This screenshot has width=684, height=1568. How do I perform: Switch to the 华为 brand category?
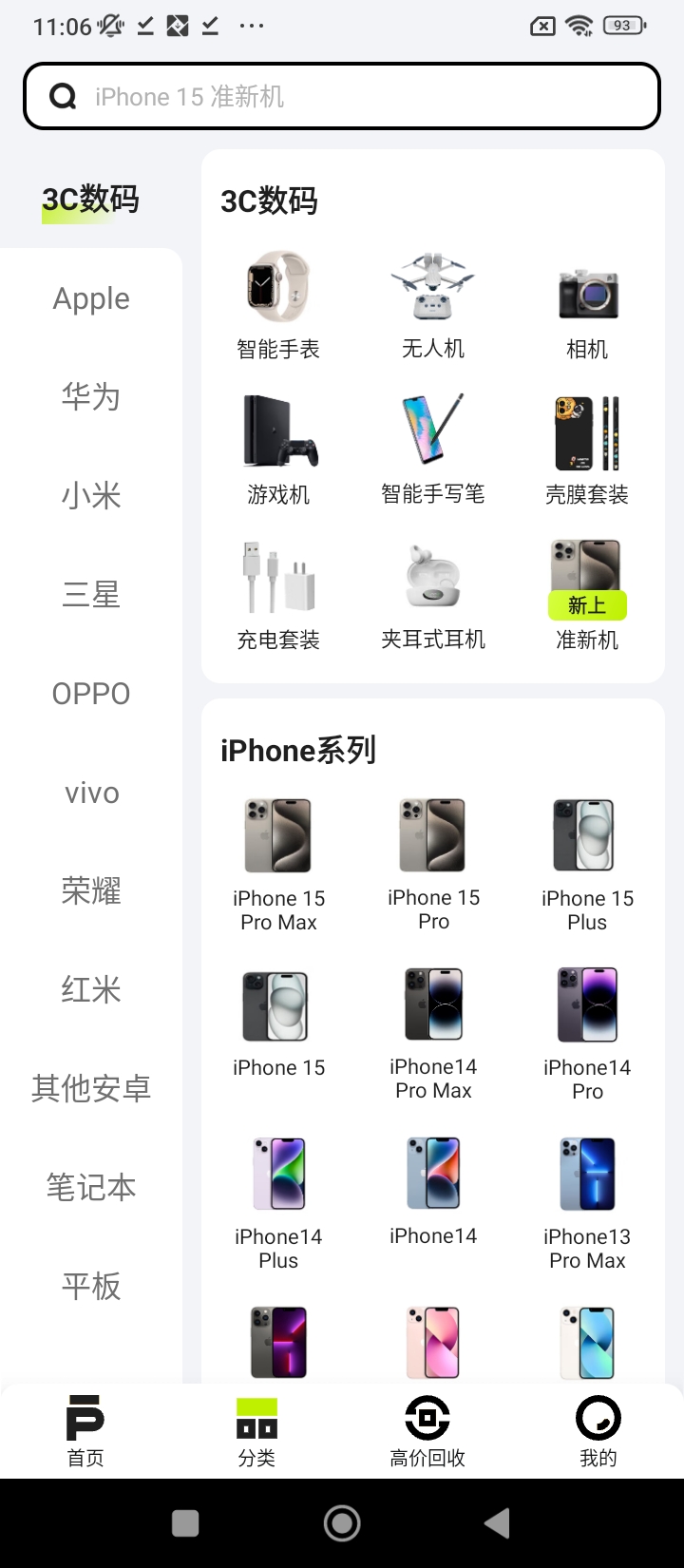[91, 397]
